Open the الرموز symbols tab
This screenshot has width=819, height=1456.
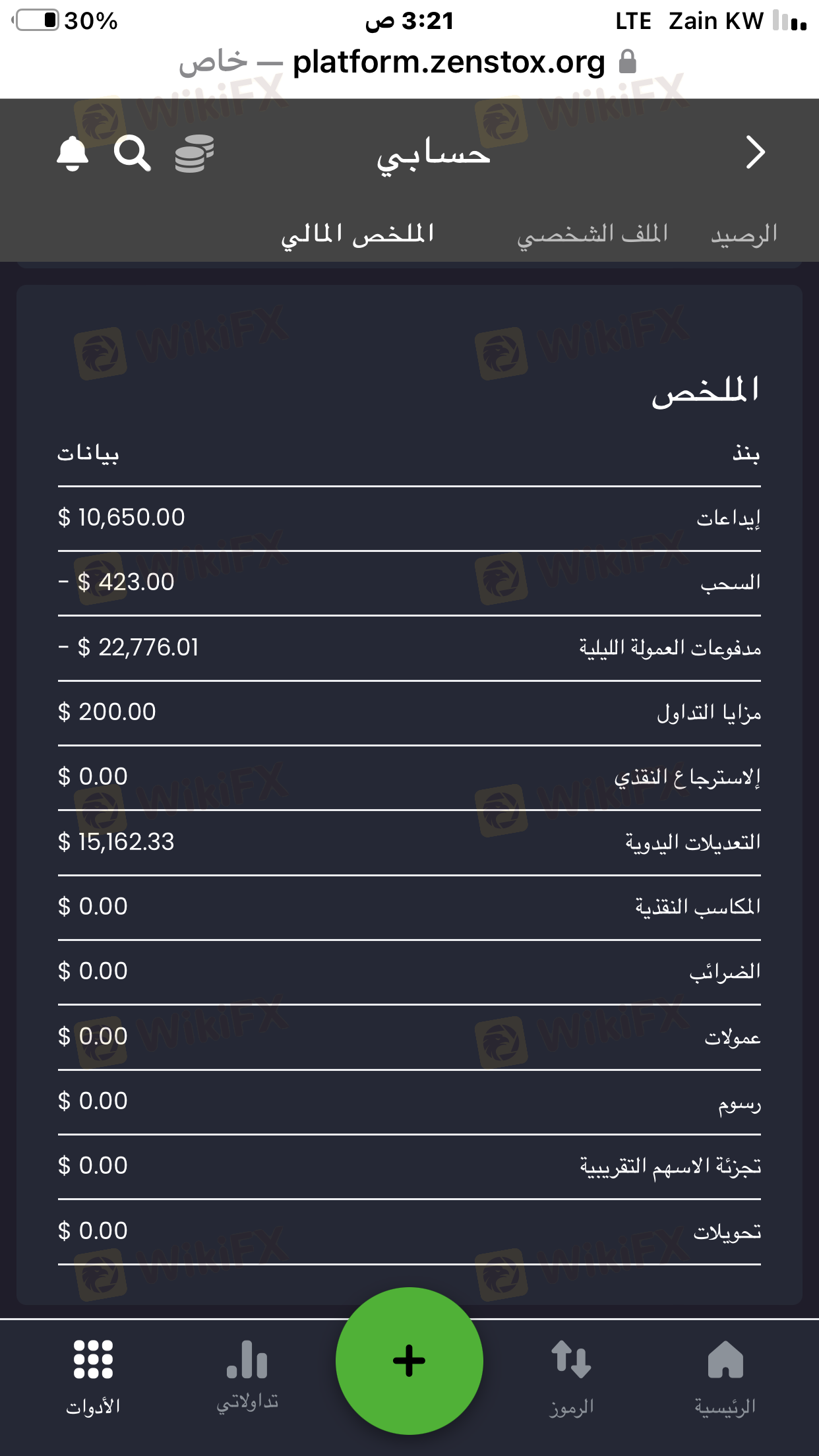(x=572, y=1378)
